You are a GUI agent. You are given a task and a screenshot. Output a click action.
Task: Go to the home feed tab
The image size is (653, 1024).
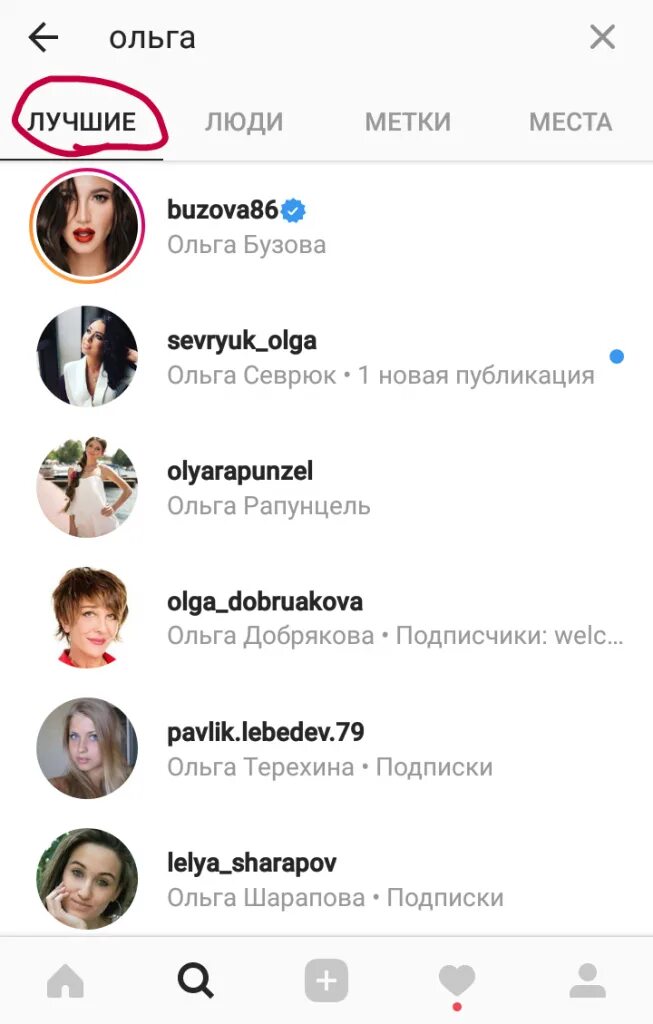pyautogui.click(x=65, y=981)
